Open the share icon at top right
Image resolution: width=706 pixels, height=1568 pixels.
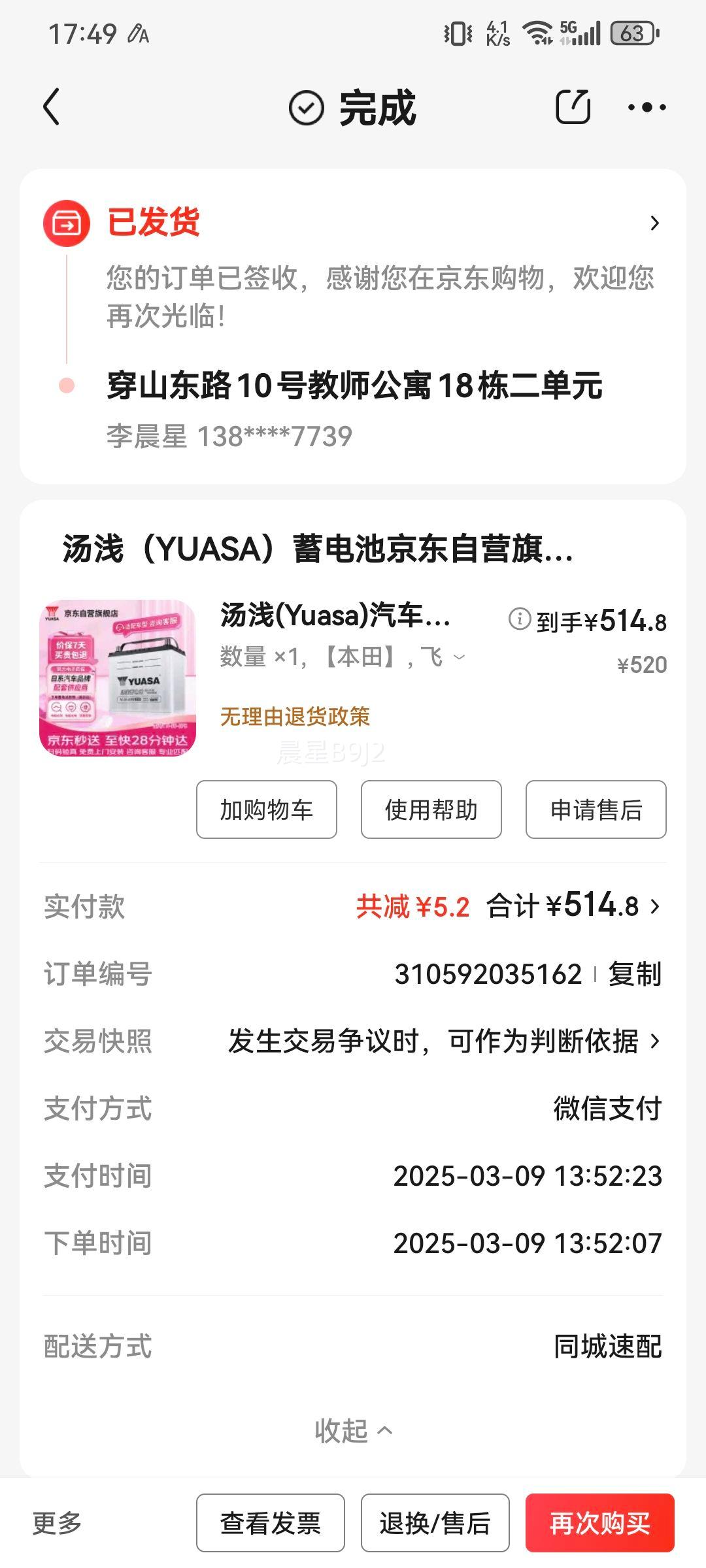(572, 106)
